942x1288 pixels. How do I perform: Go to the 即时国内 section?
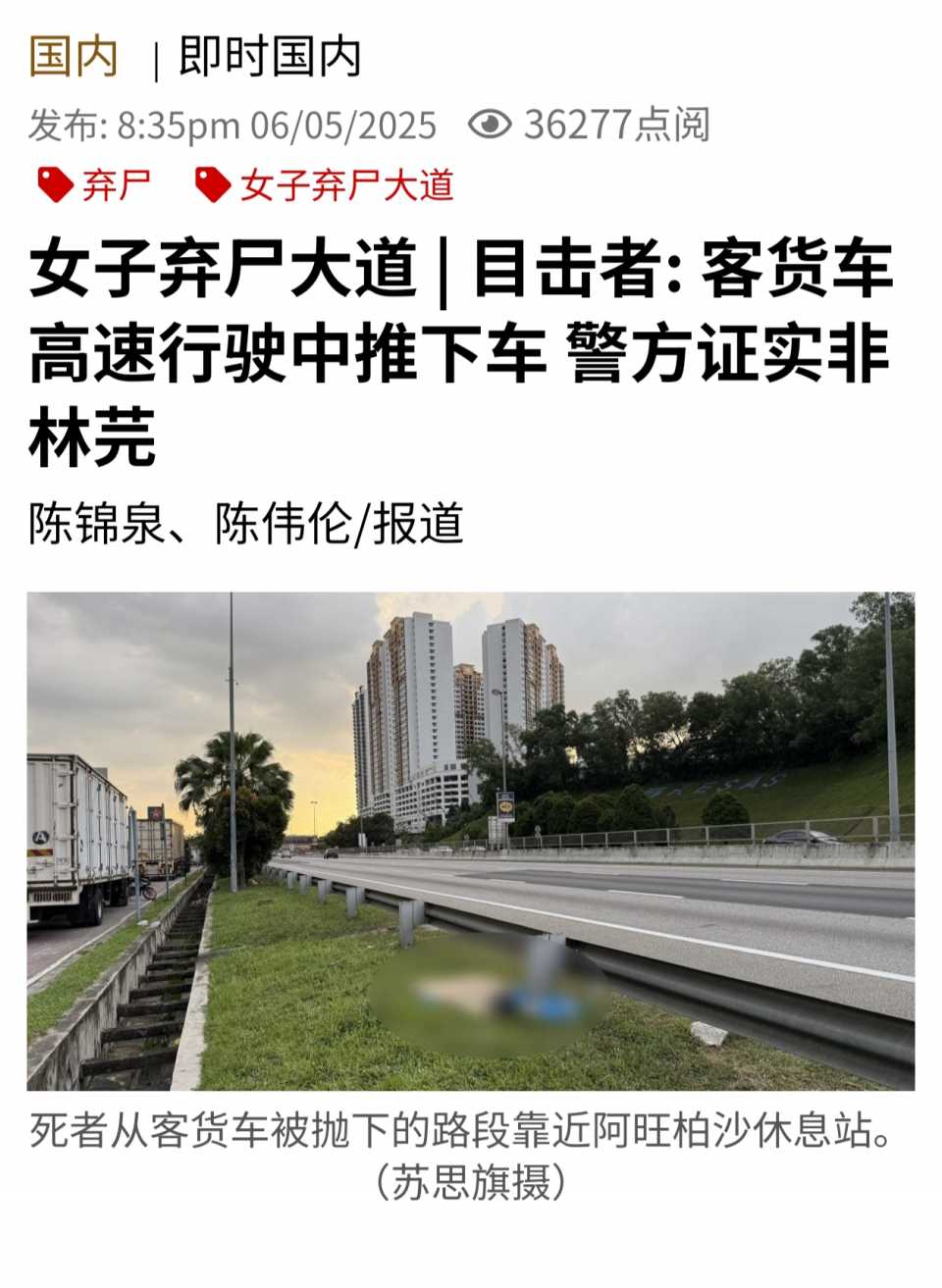pos(270,57)
